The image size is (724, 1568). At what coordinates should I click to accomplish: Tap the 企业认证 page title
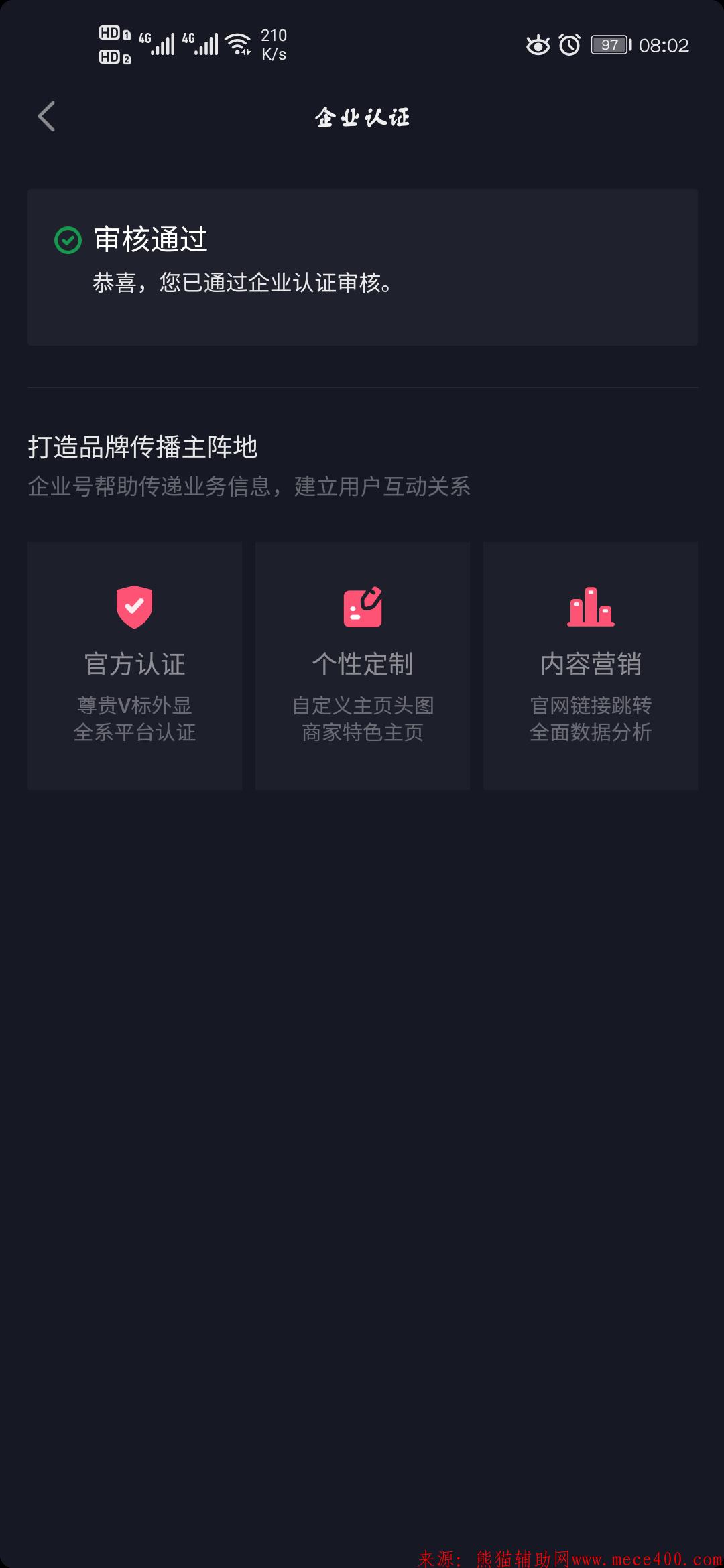coord(362,116)
